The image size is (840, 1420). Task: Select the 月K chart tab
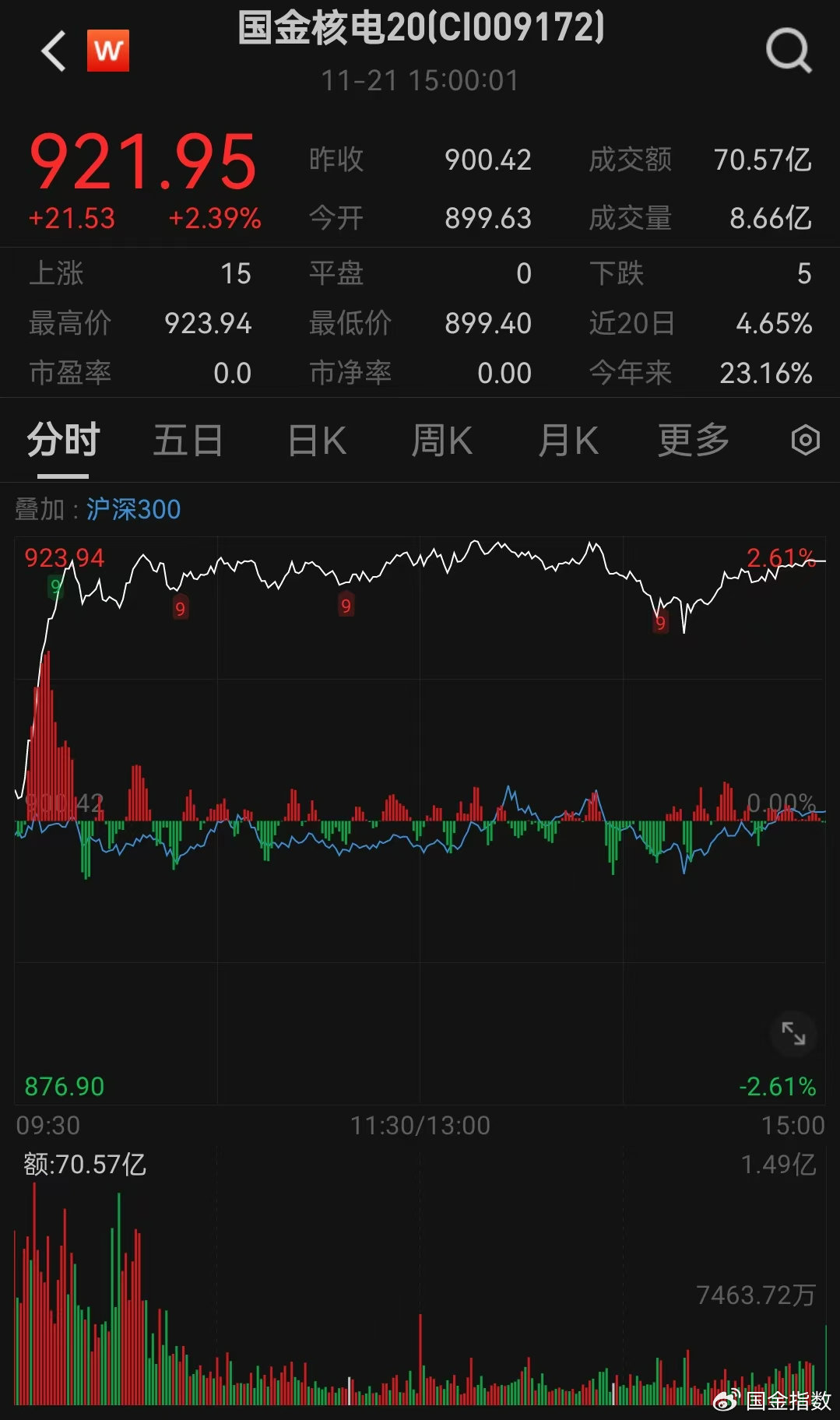pyautogui.click(x=568, y=441)
